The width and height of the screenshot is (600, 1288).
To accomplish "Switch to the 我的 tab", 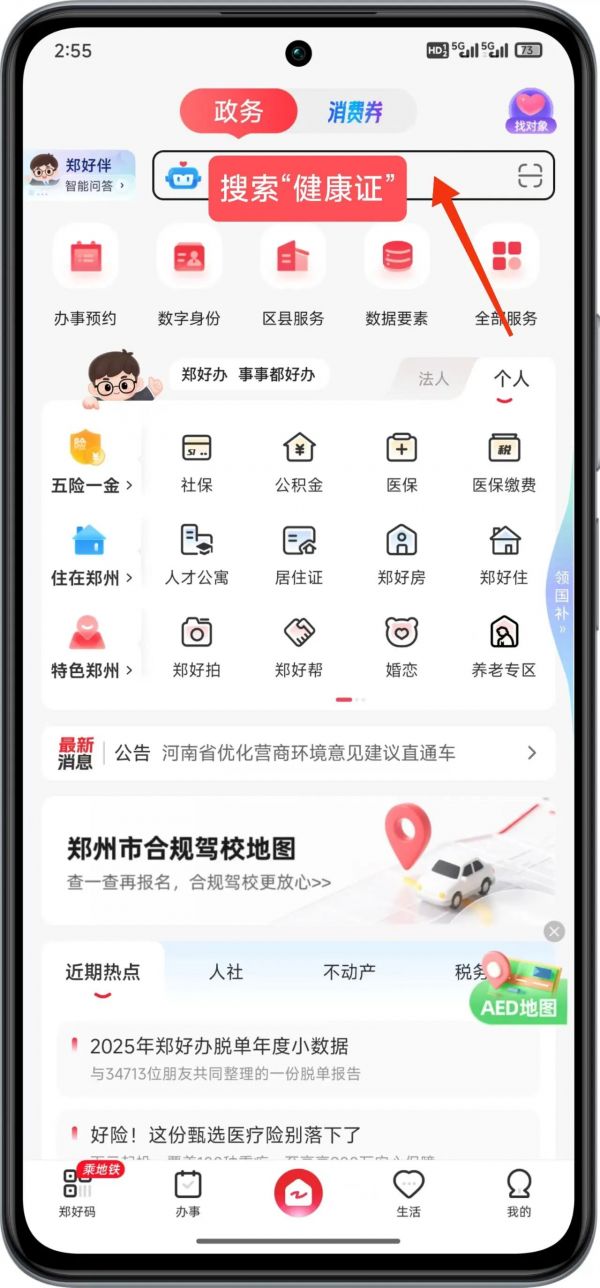I will tap(518, 1194).
